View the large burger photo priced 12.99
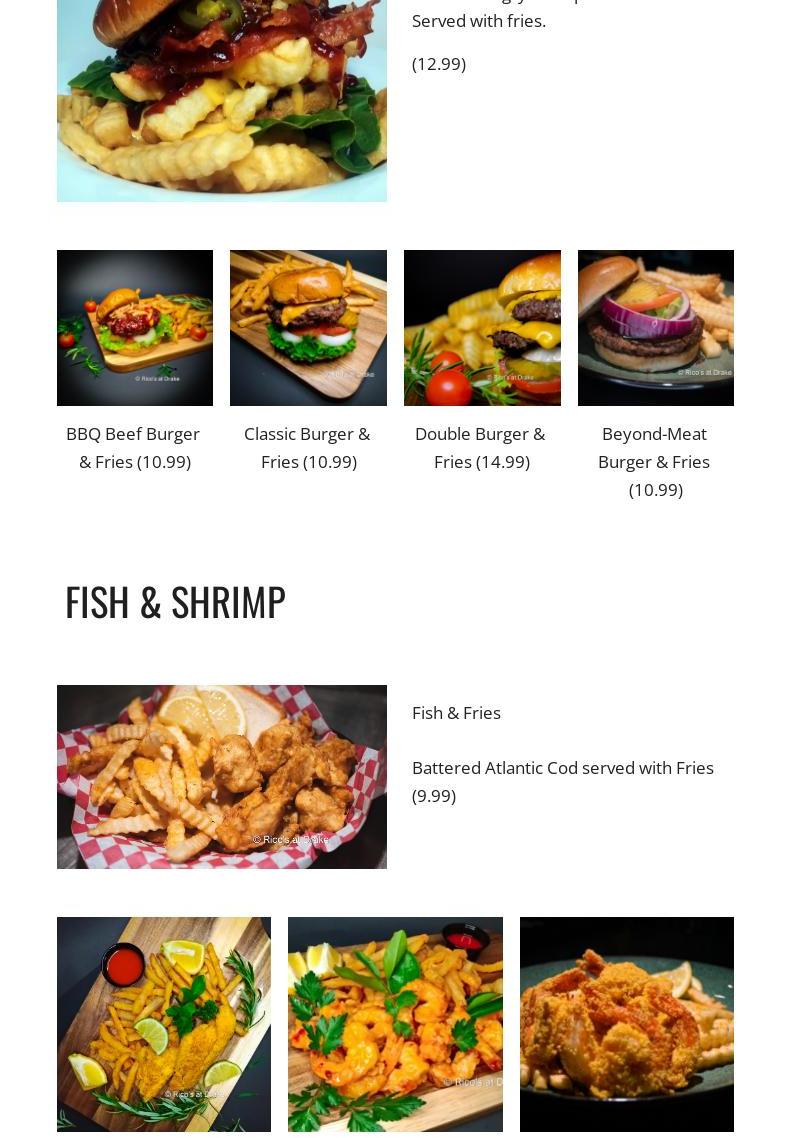 click(x=222, y=100)
